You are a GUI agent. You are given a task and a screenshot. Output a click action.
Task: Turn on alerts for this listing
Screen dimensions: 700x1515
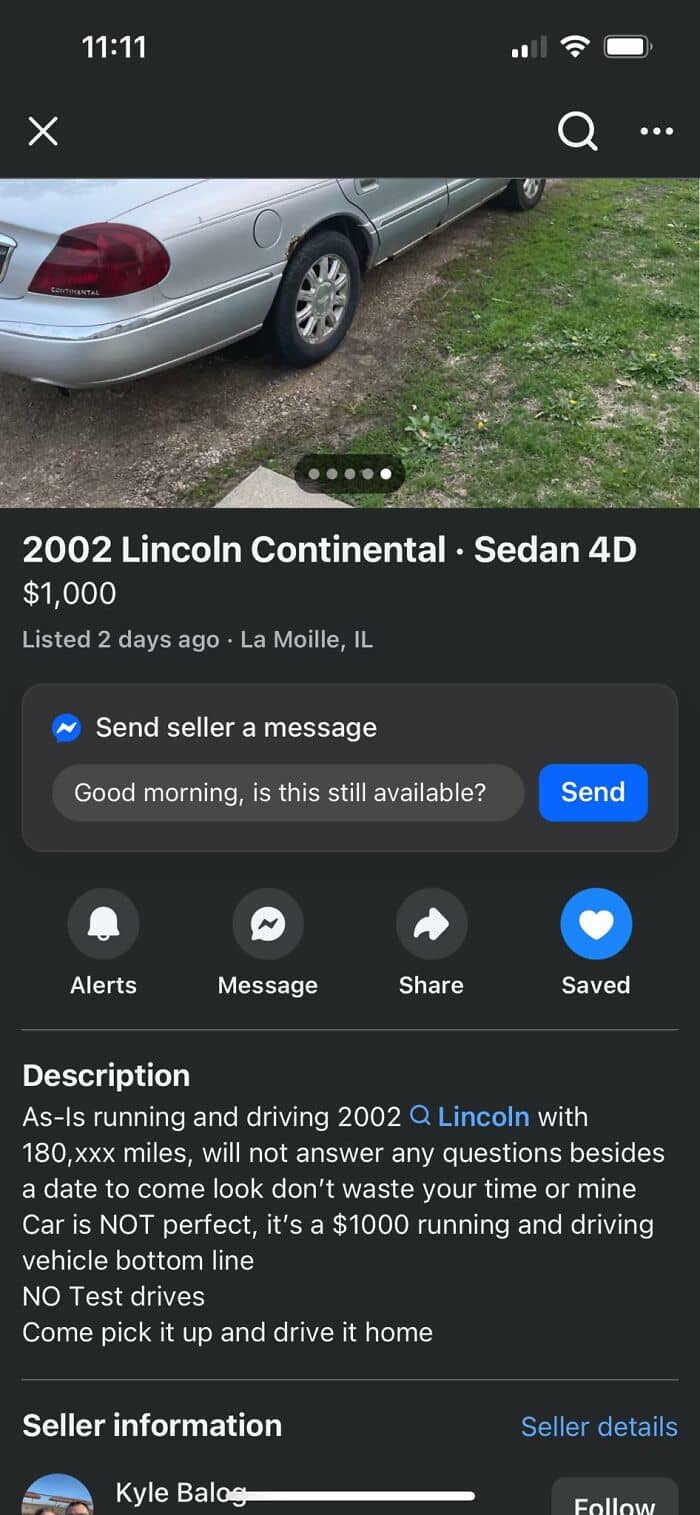103,925
